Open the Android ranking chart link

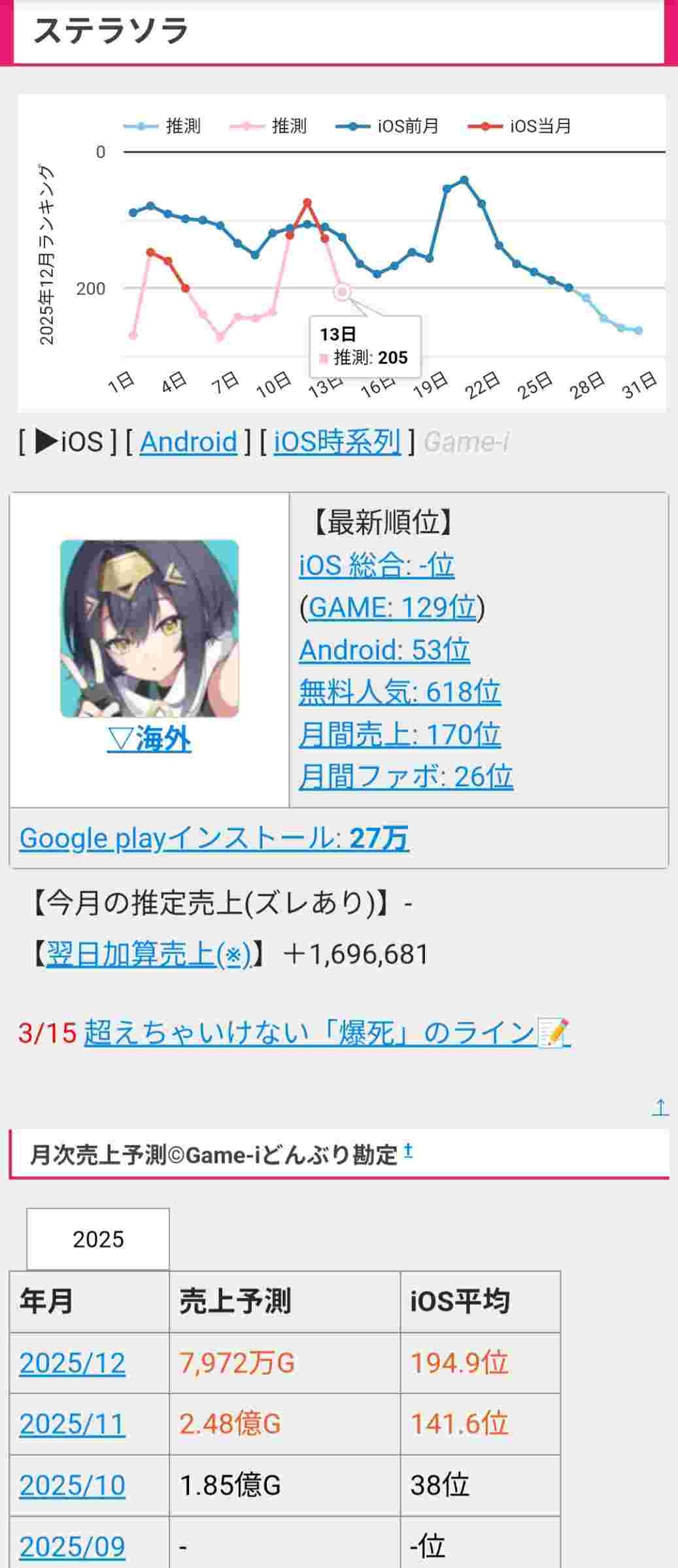[188, 442]
